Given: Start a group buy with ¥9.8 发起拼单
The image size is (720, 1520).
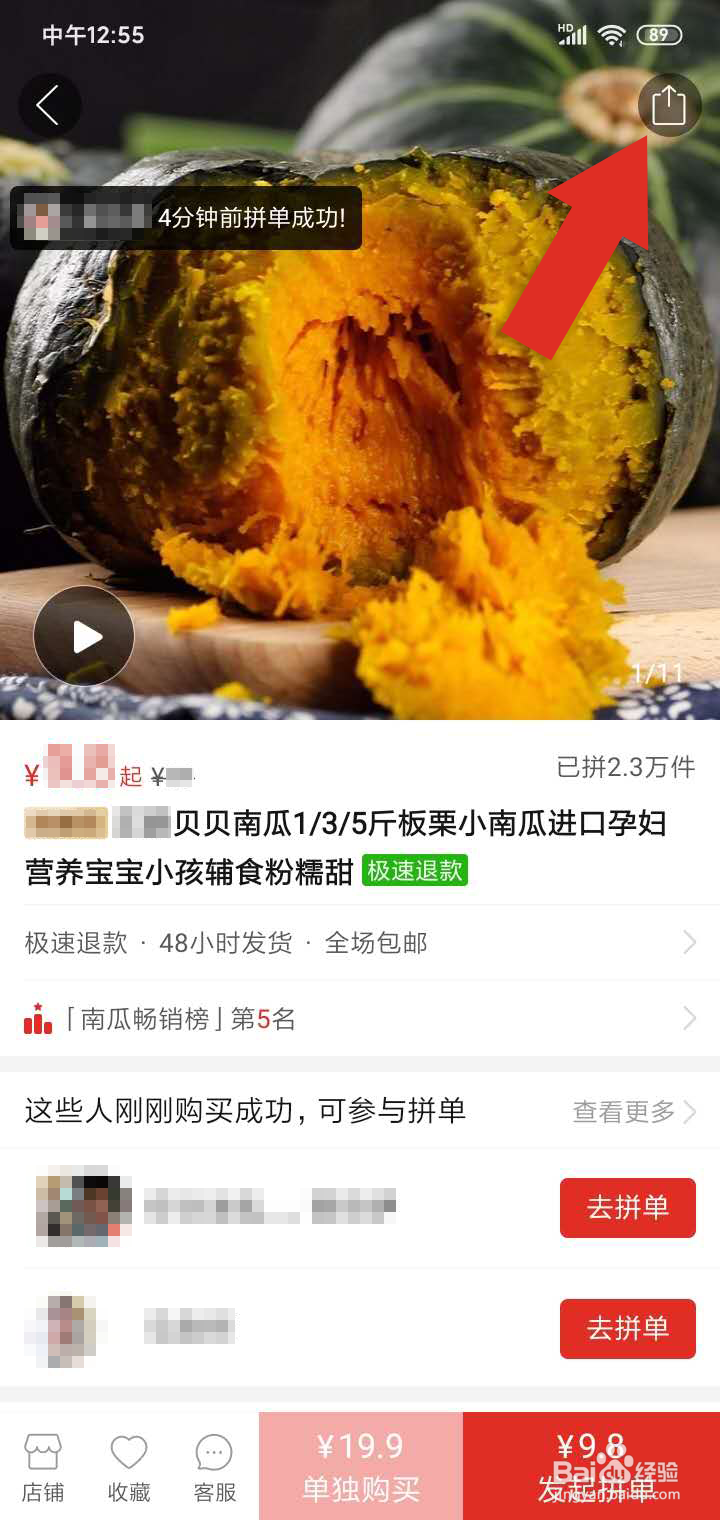Looking at the screenshot, I should [x=590, y=1465].
